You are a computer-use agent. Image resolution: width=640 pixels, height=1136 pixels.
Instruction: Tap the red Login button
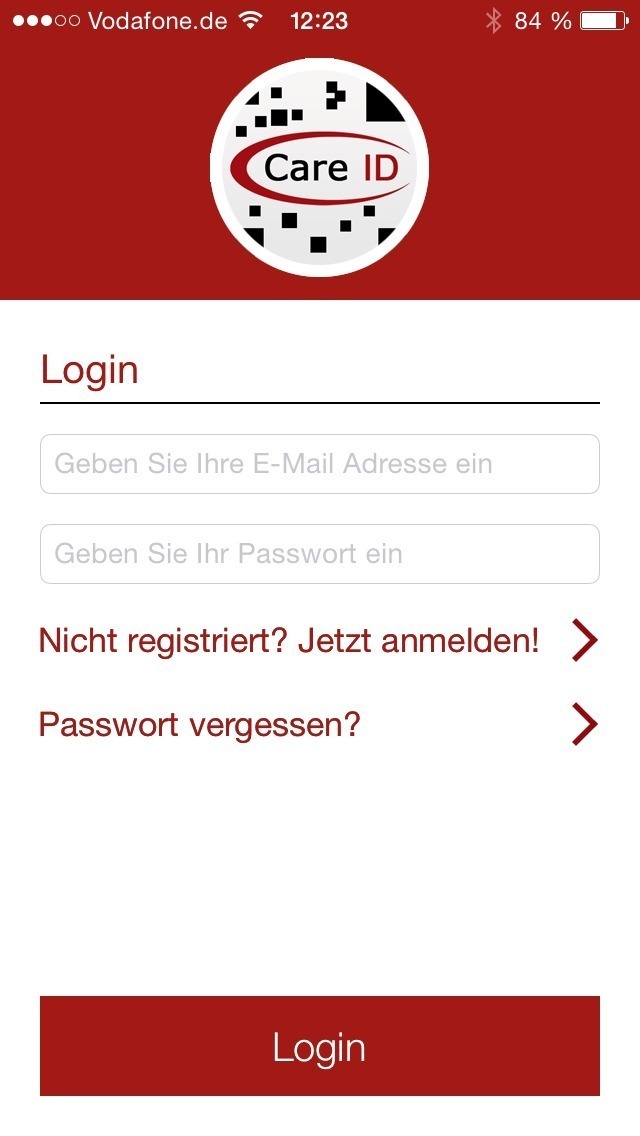tap(320, 1045)
